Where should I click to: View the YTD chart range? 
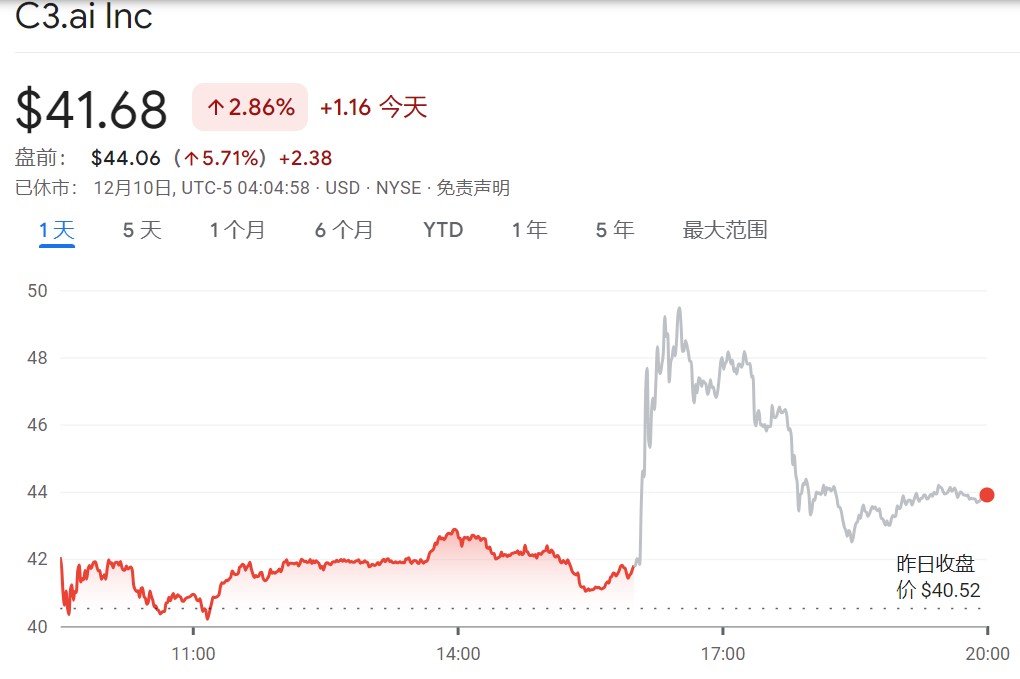(x=443, y=230)
